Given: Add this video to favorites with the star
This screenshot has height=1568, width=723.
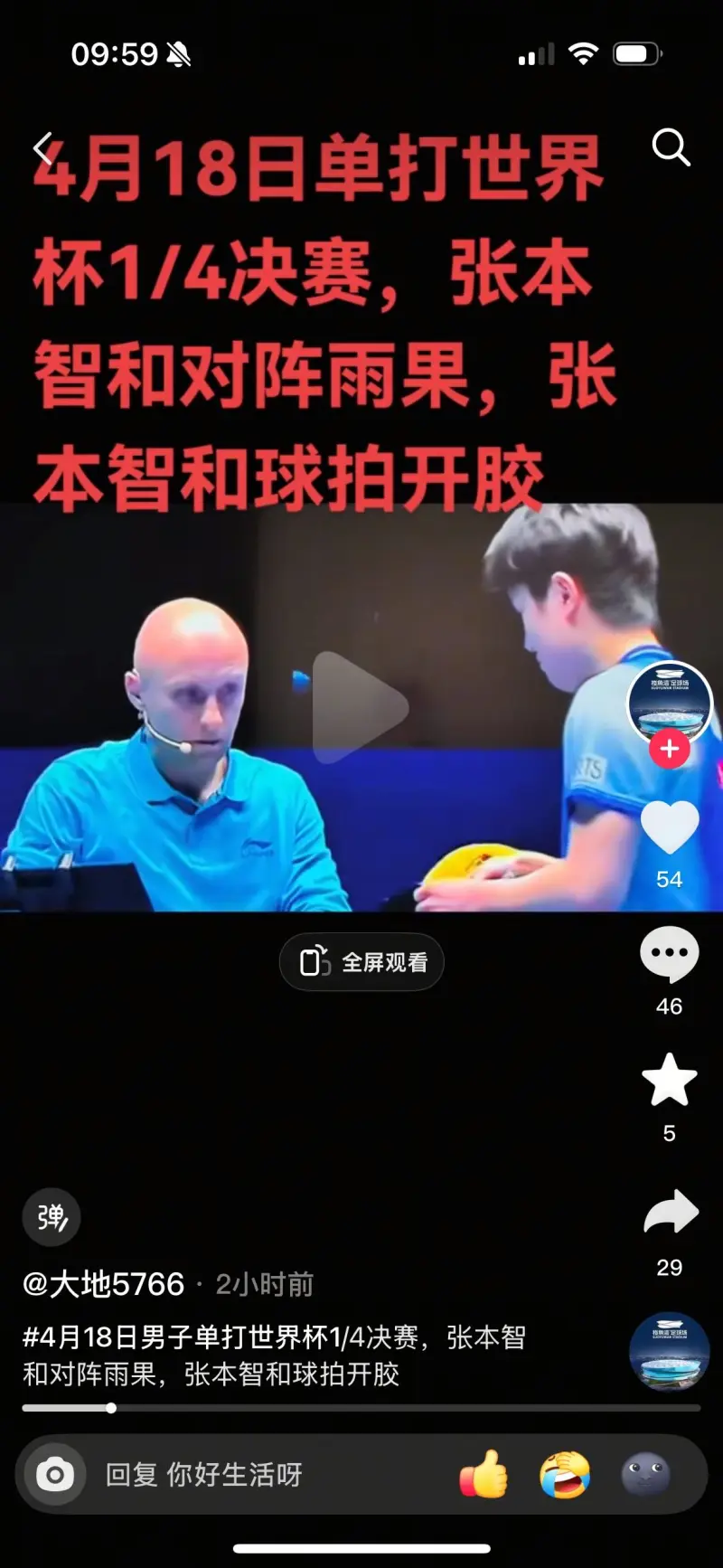Looking at the screenshot, I should click(669, 1081).
